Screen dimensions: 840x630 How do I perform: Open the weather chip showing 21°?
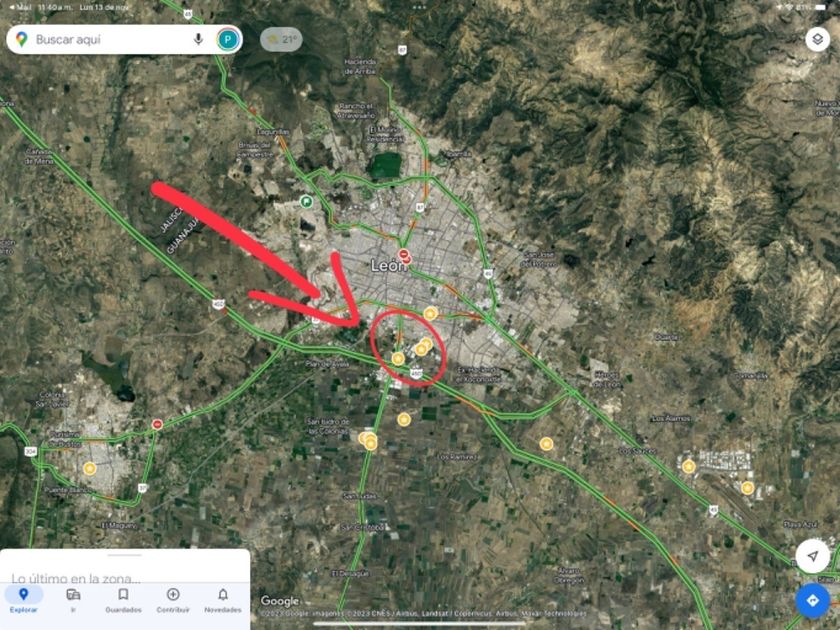281,40
